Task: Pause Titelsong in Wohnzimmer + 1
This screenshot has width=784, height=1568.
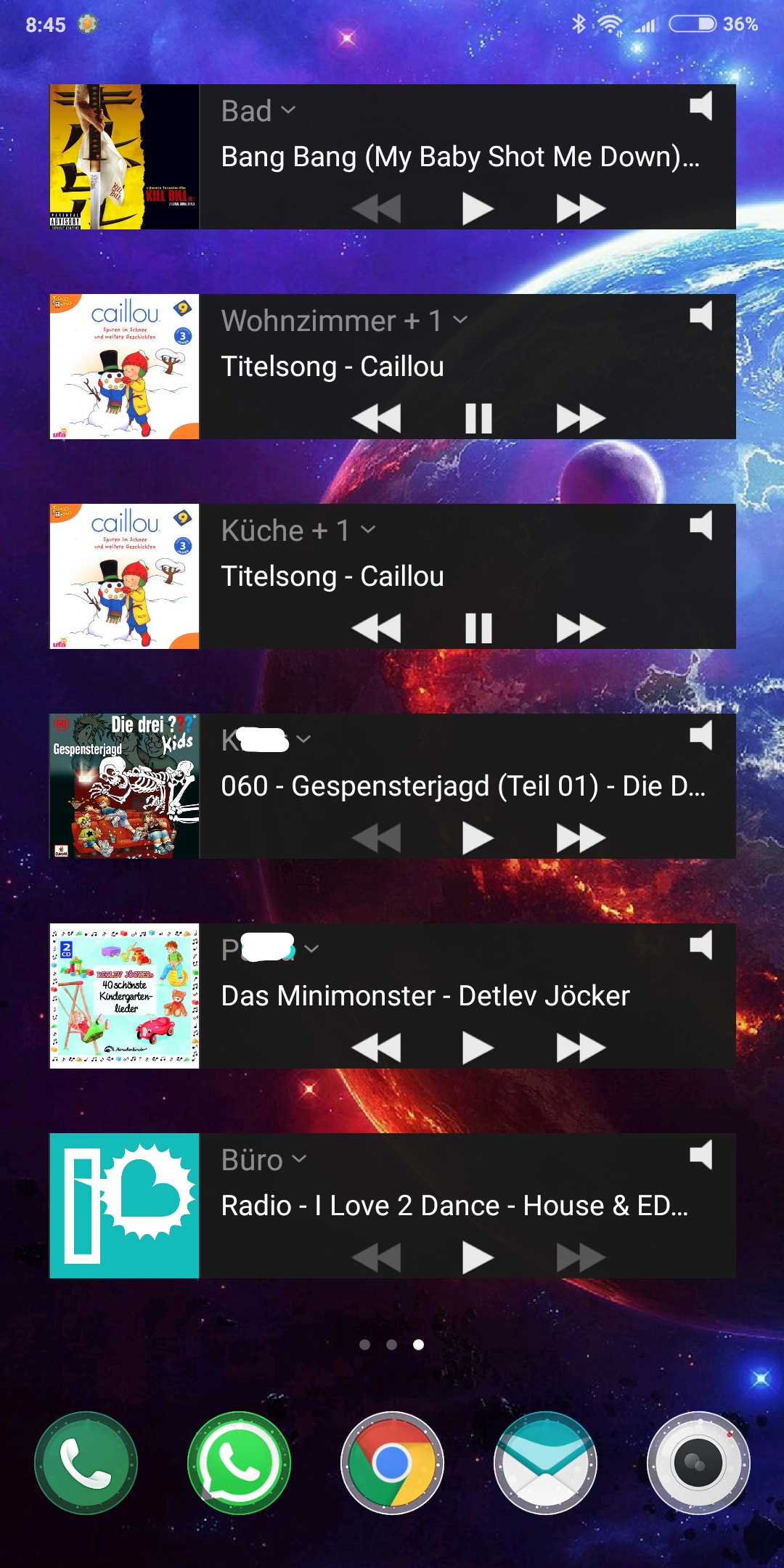Action: point(478,419)
